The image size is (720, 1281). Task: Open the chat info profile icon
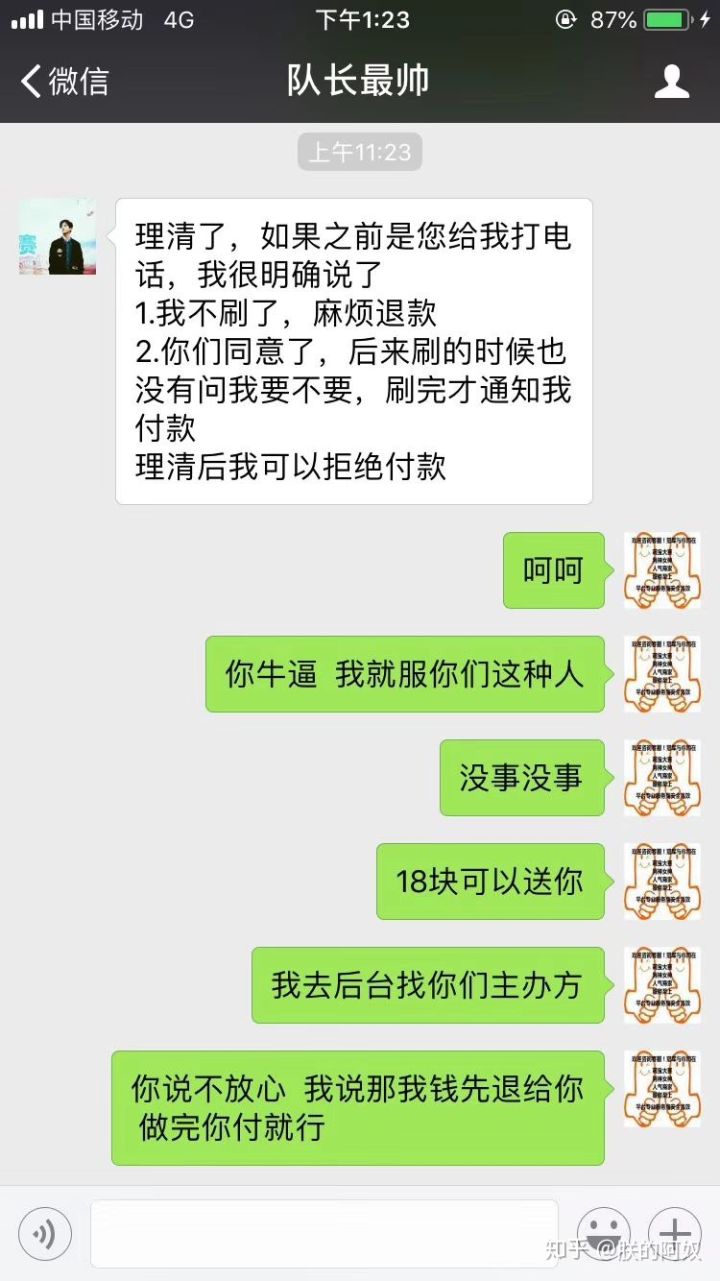(x=671, y=81)
